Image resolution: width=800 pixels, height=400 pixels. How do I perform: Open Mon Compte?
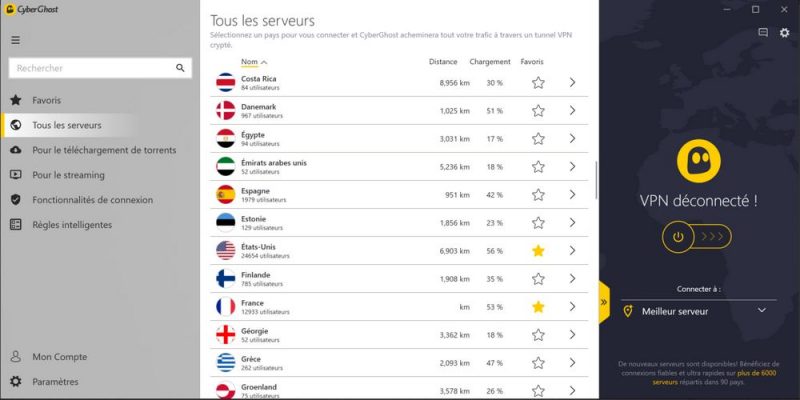pos(59,357)
